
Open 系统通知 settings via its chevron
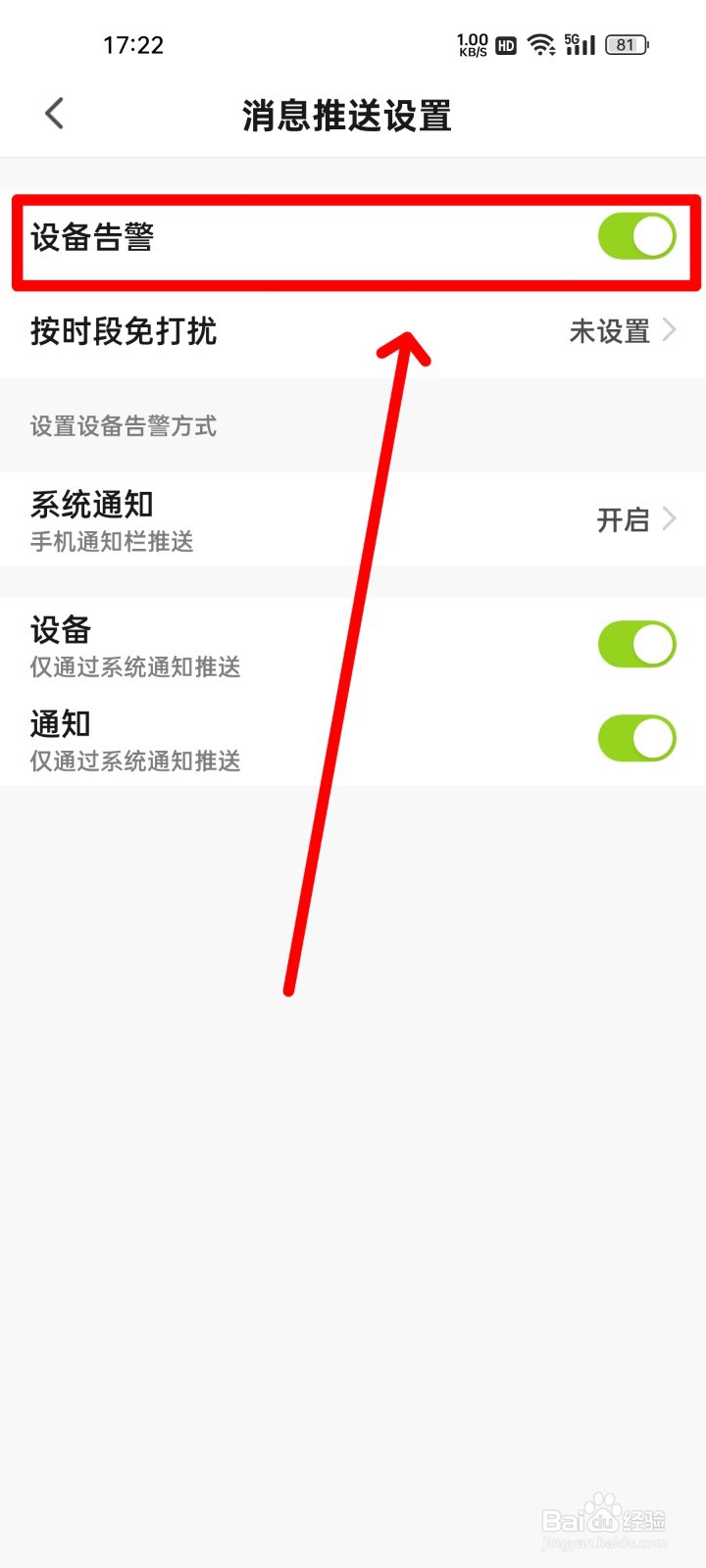point(672,517)
